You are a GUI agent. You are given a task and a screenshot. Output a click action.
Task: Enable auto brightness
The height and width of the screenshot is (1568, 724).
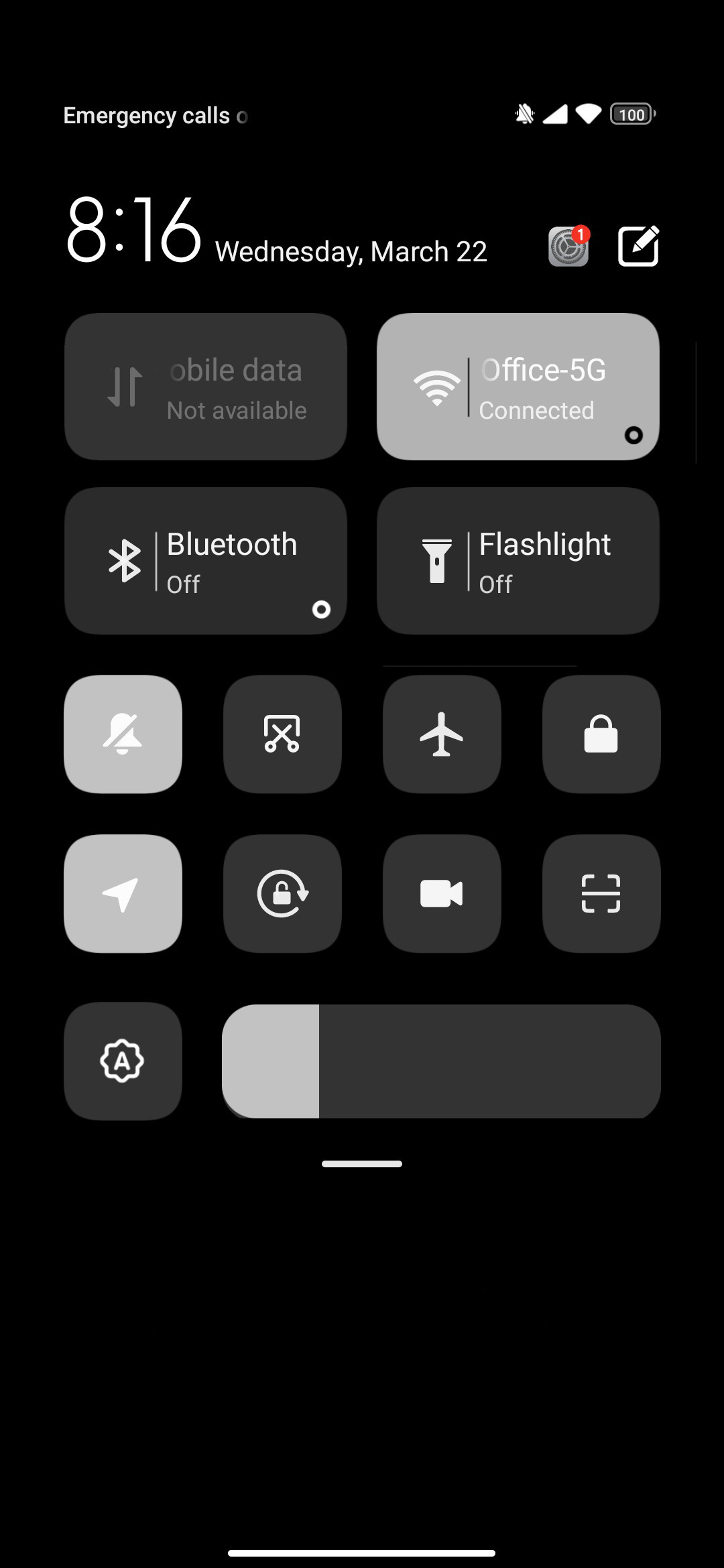[x=123, y=1061]
